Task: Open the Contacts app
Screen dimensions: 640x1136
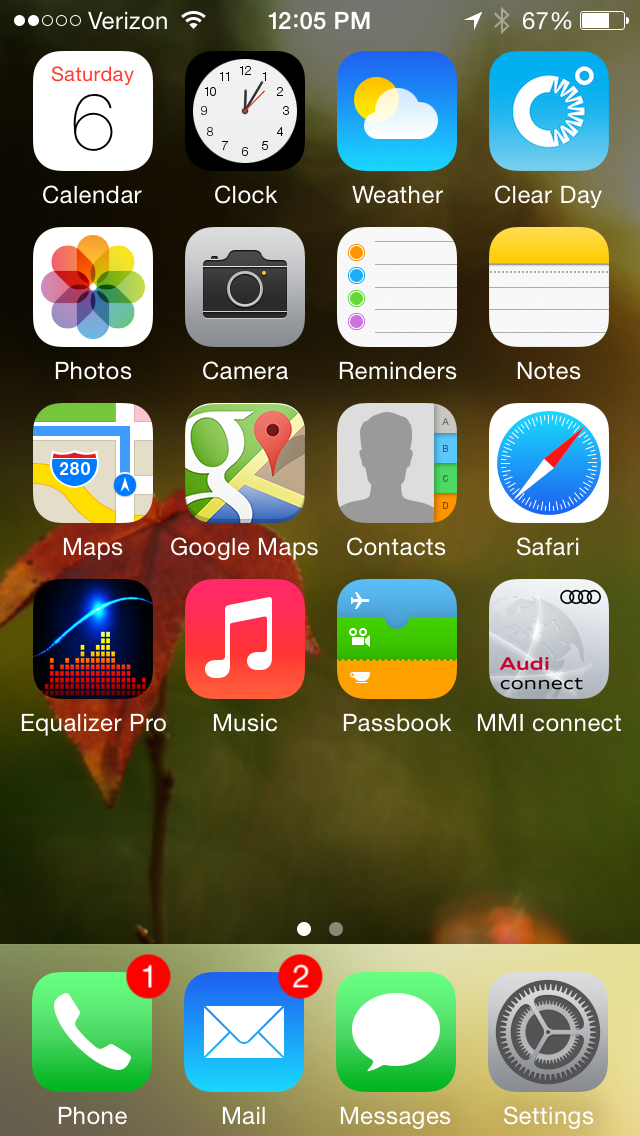Action: (397, 463)
